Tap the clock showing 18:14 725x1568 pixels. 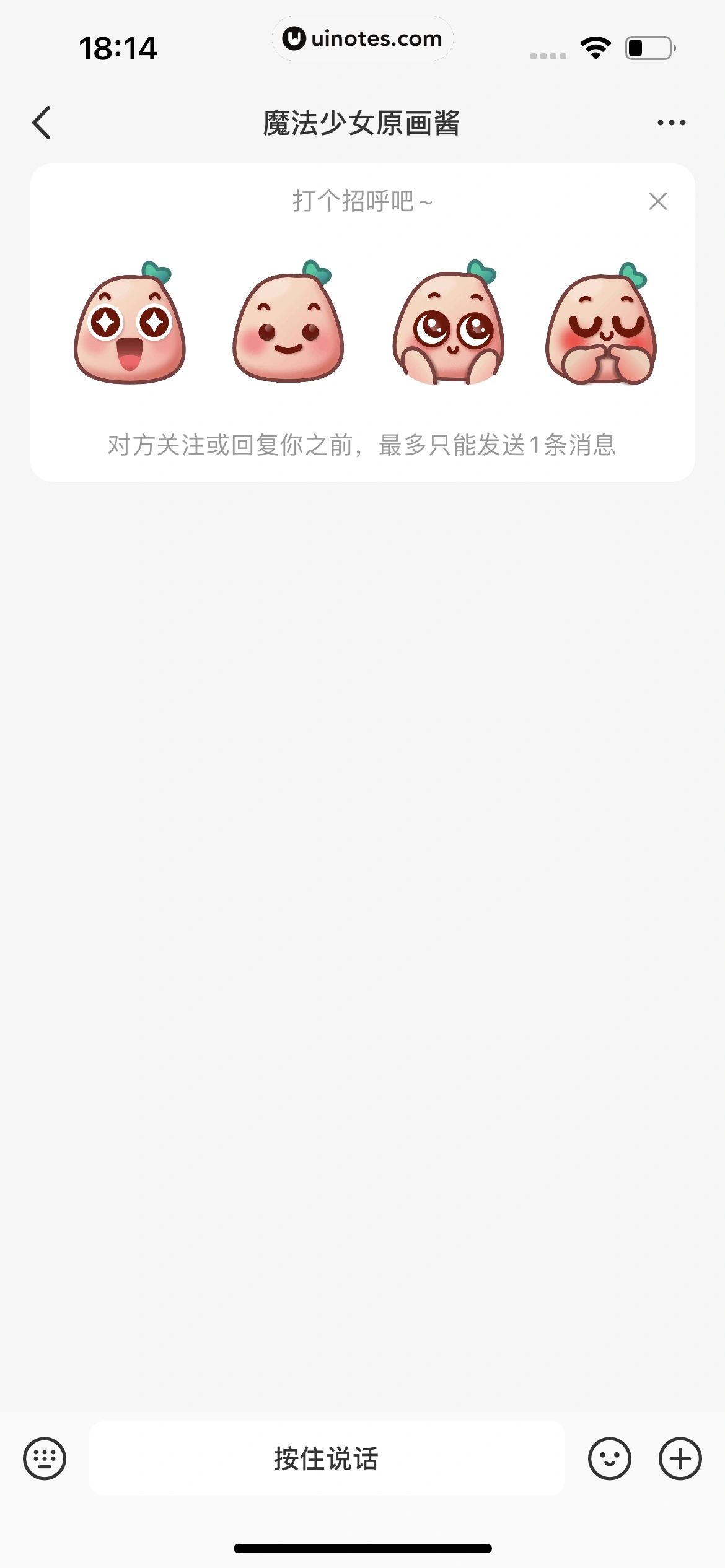click(x=117, y=46)
